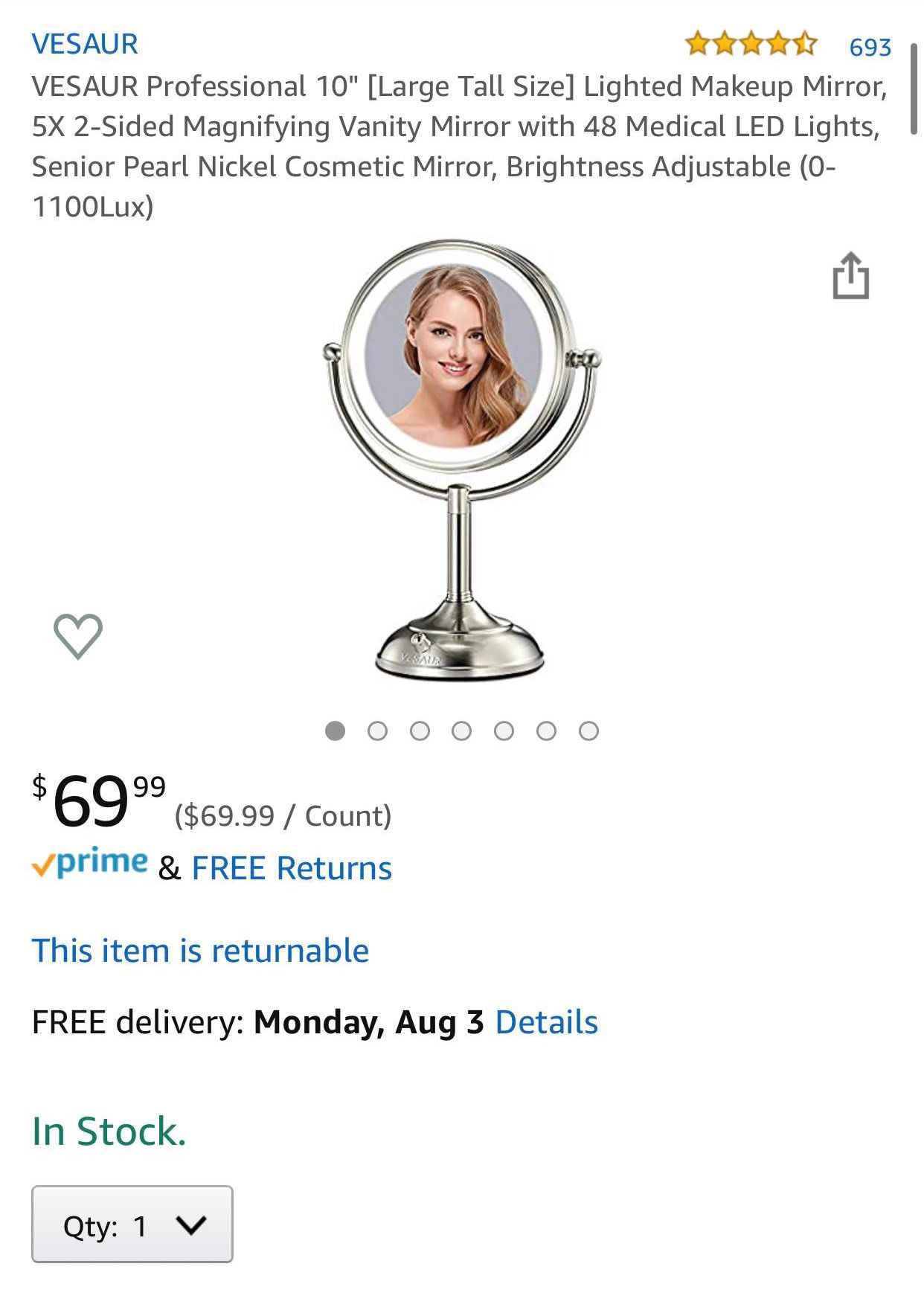Select the last carousel dot
This screenshot has height=1290, width=924.
[x=588, y=731]
